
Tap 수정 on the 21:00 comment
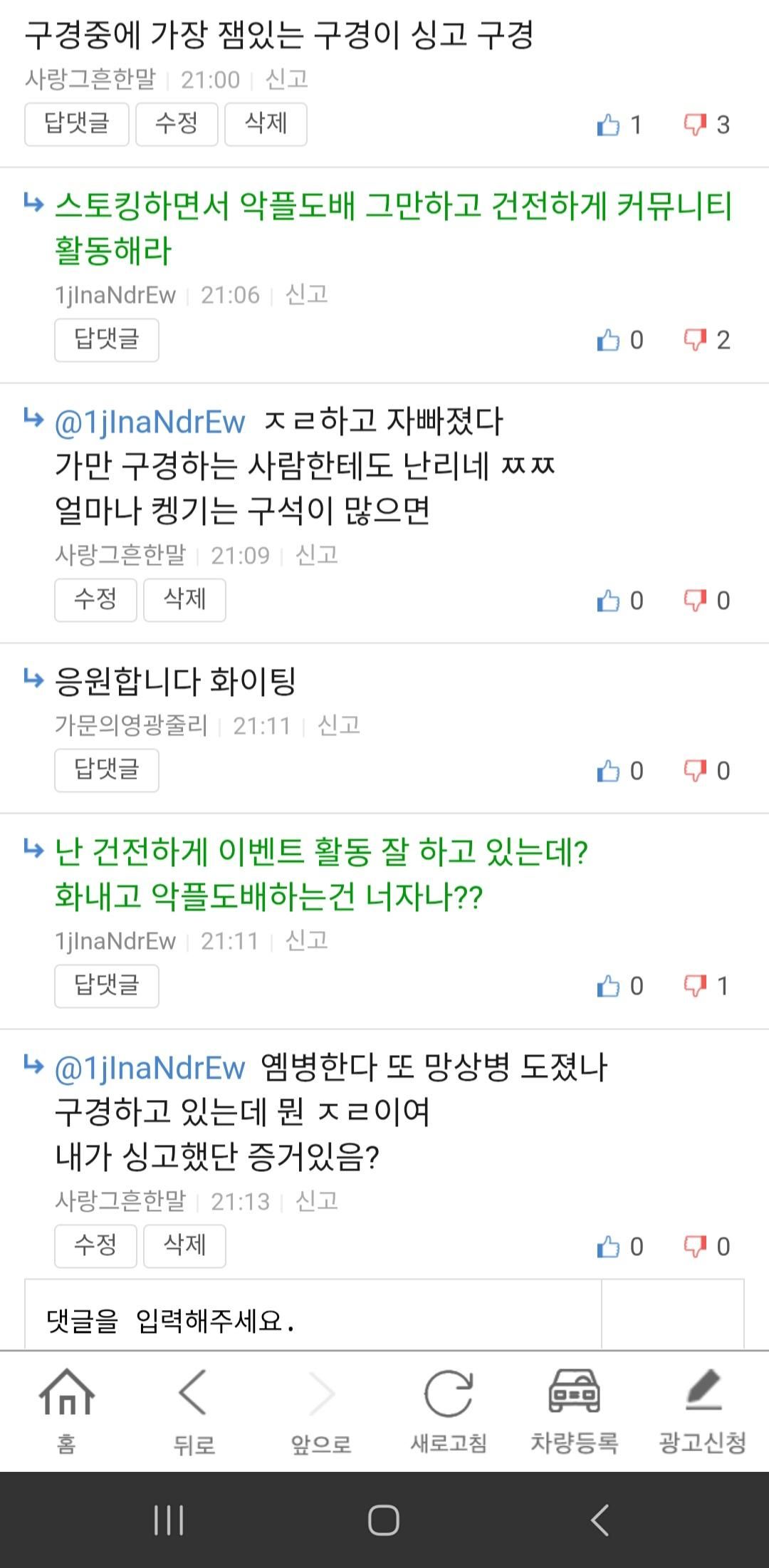177,124
